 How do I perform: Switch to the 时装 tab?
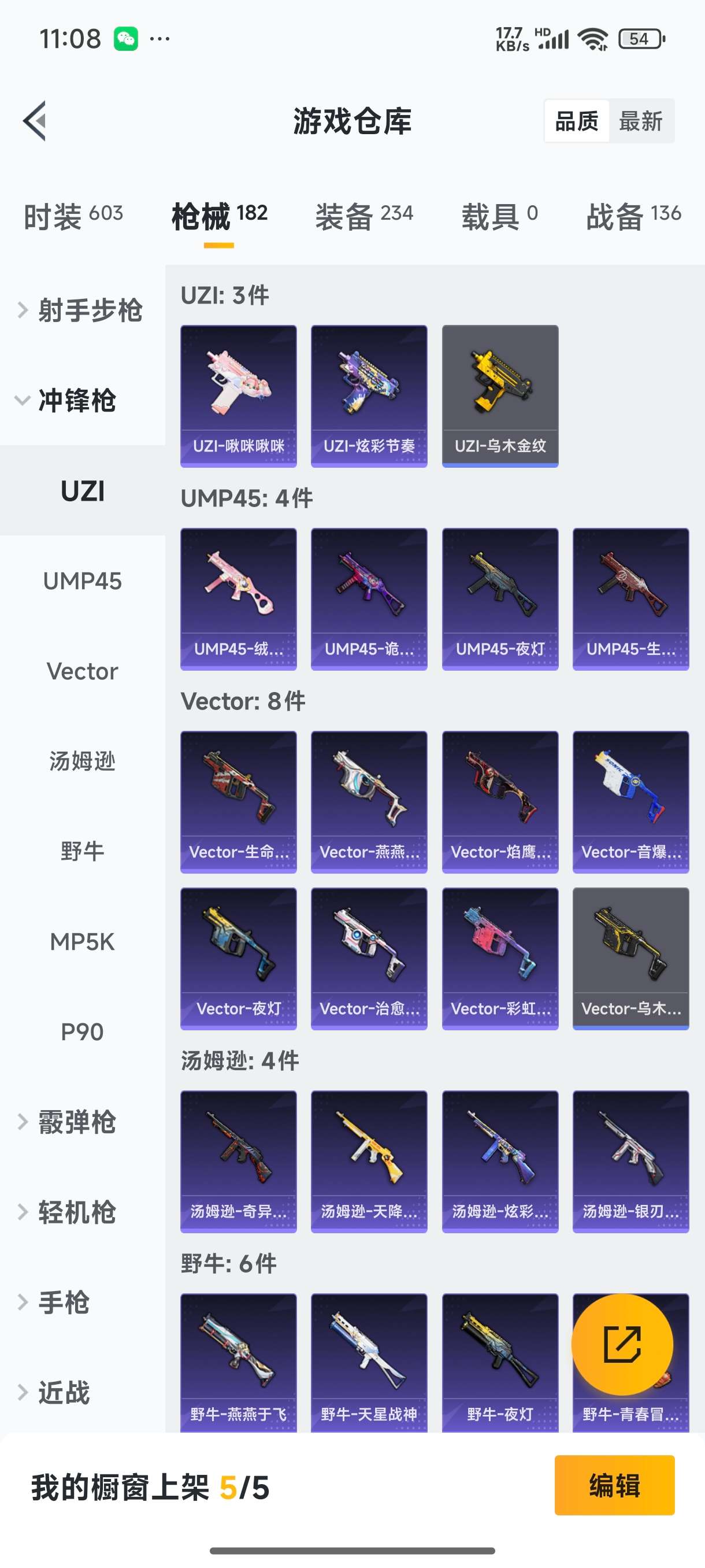pos(73,216)
